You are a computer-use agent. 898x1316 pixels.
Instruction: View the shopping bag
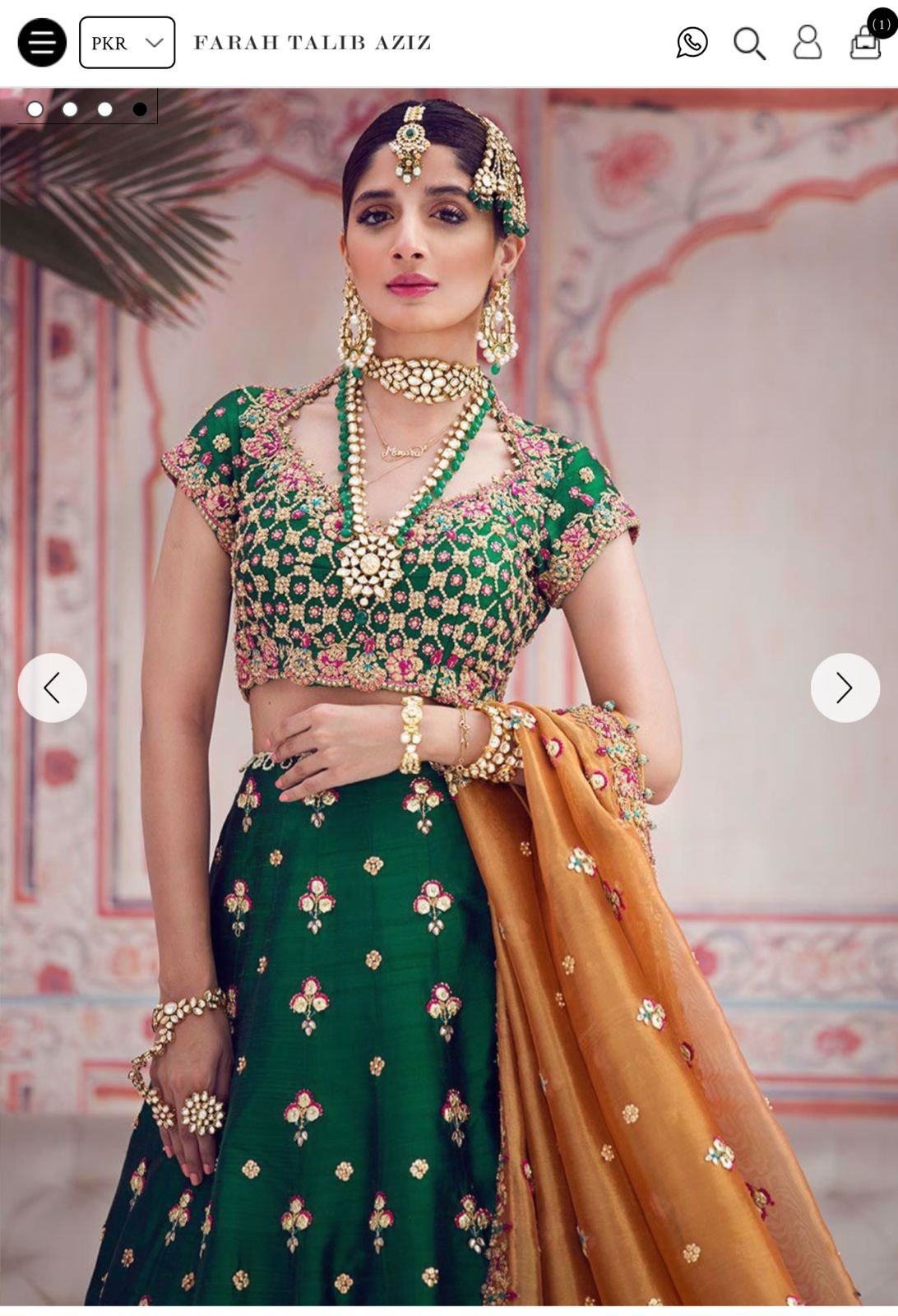click(x=865, y=41)
